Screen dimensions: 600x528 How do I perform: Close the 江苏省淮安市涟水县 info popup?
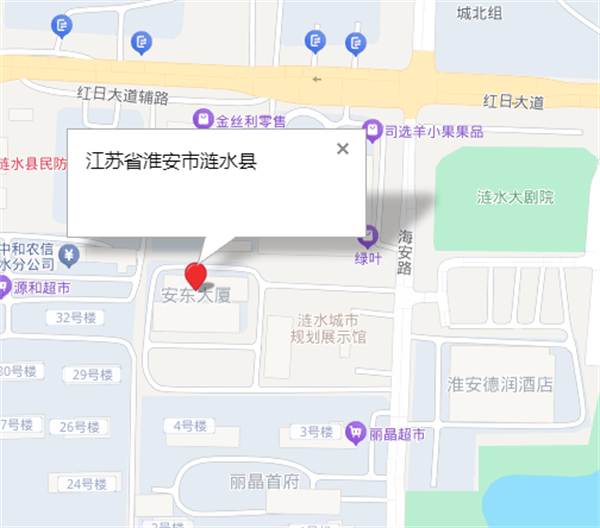coord(343,149)
